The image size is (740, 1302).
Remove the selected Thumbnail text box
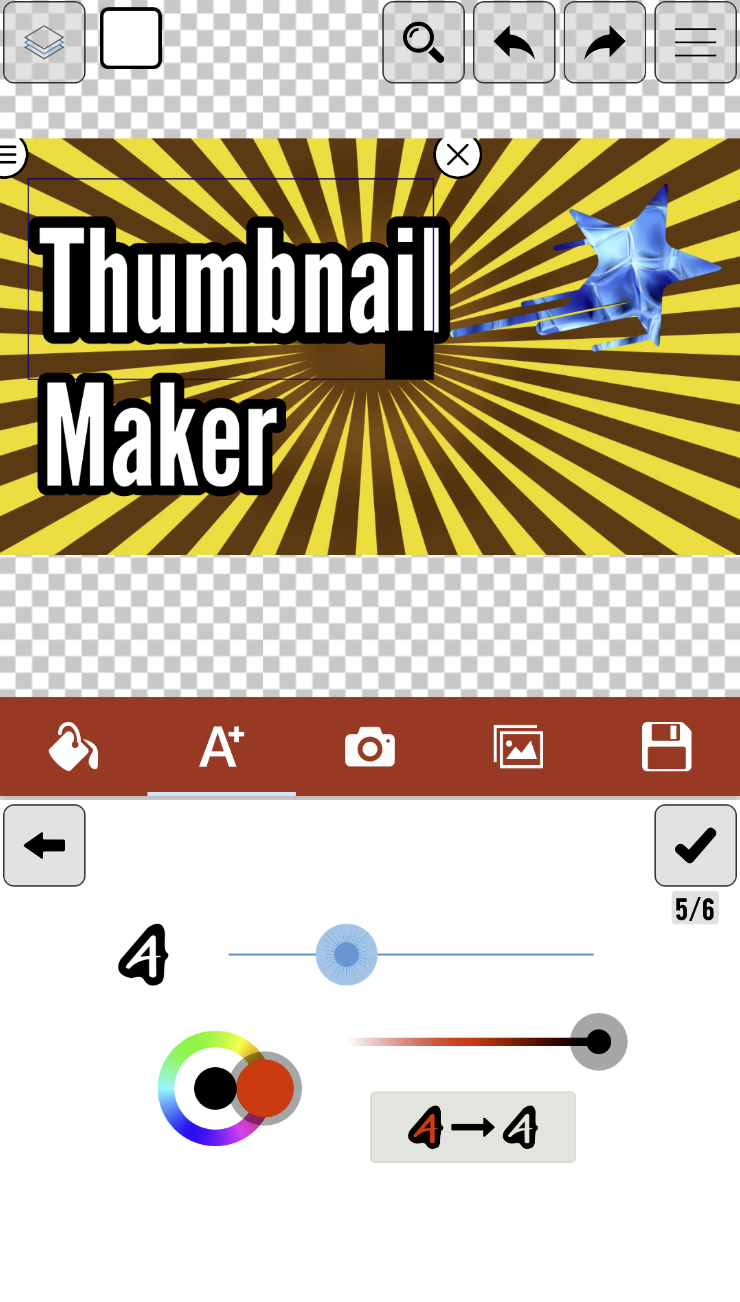(458, 155)
